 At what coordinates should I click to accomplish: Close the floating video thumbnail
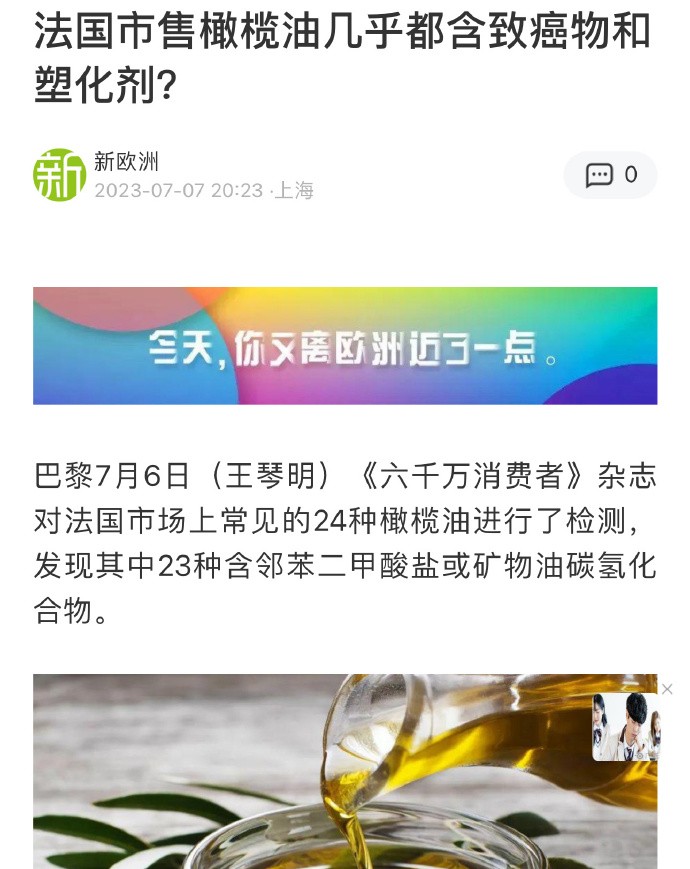pos(667,689)
